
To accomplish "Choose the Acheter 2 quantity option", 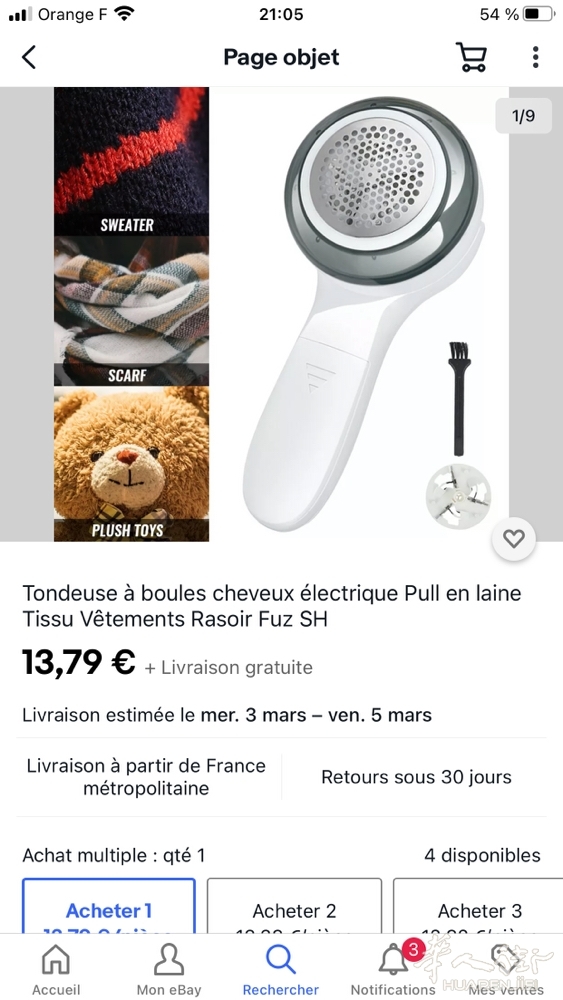I will (294, 906).
